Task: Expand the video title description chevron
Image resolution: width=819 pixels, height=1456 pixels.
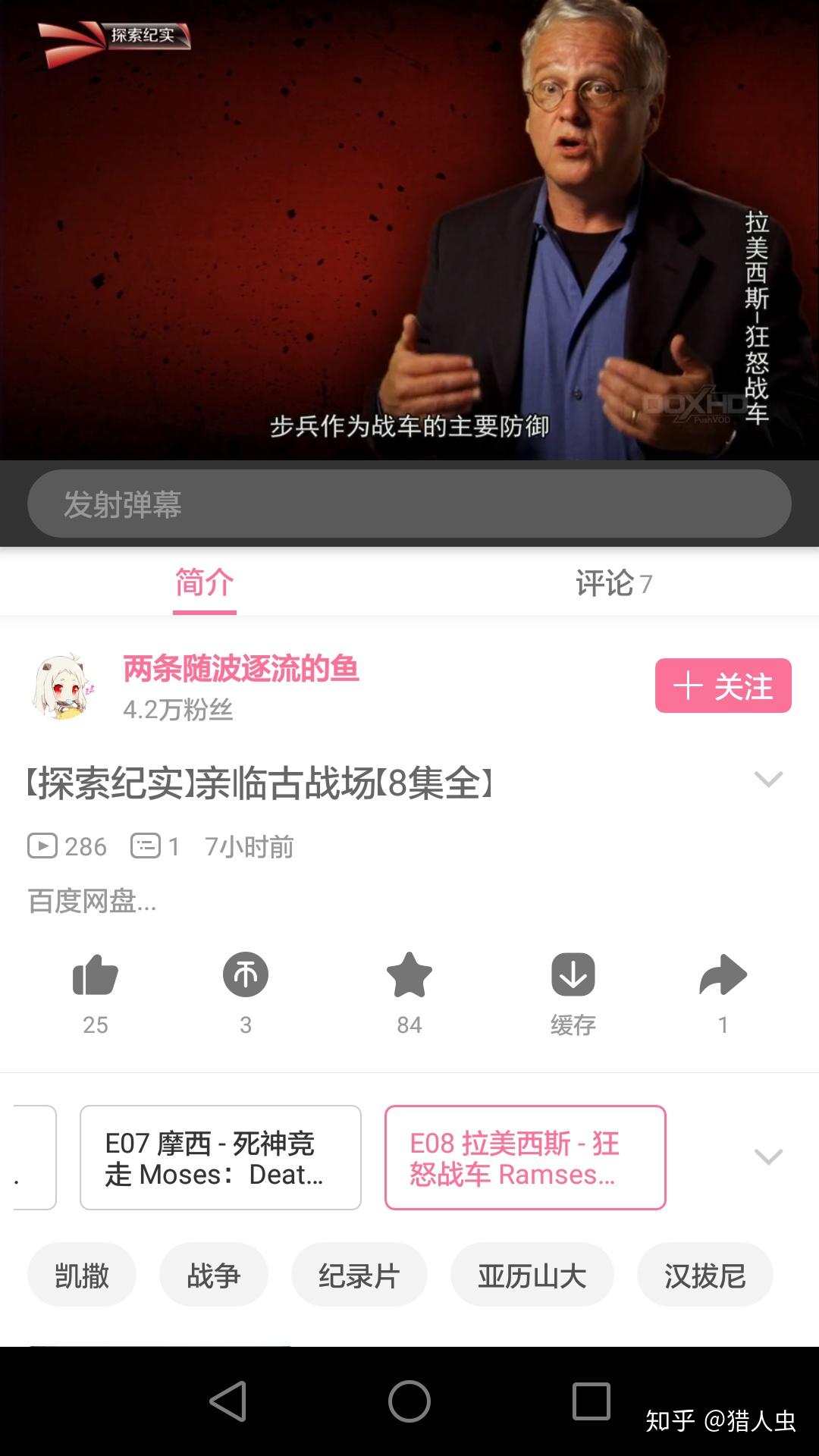Action: [x=768, y=780]
